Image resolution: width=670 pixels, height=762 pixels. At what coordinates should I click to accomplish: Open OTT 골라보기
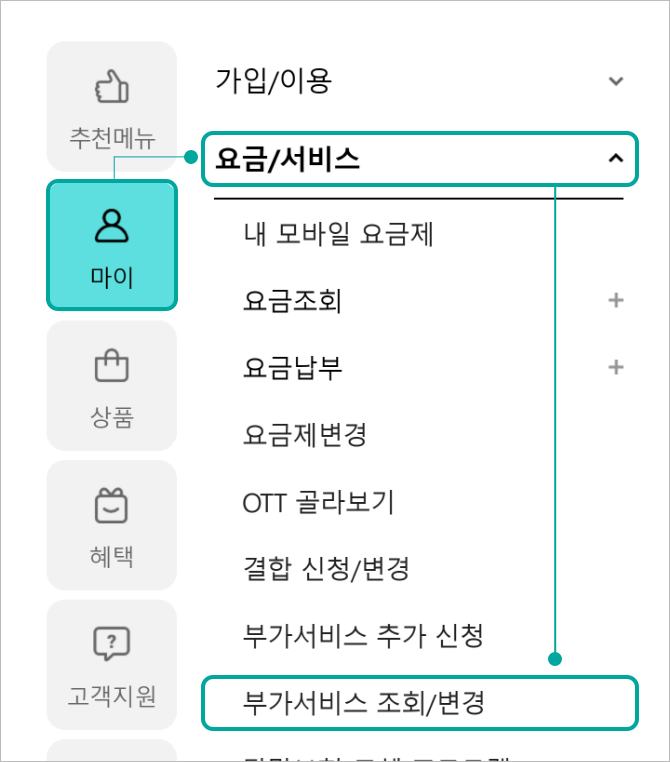318,502
